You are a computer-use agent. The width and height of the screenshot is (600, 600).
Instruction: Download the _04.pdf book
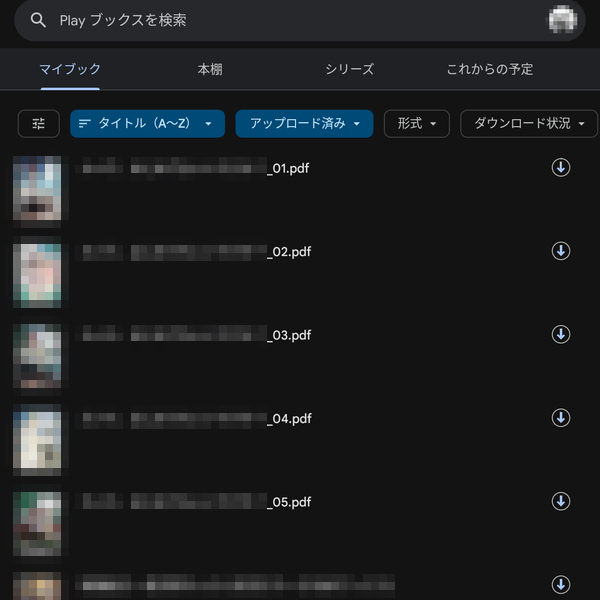(561, 417)
